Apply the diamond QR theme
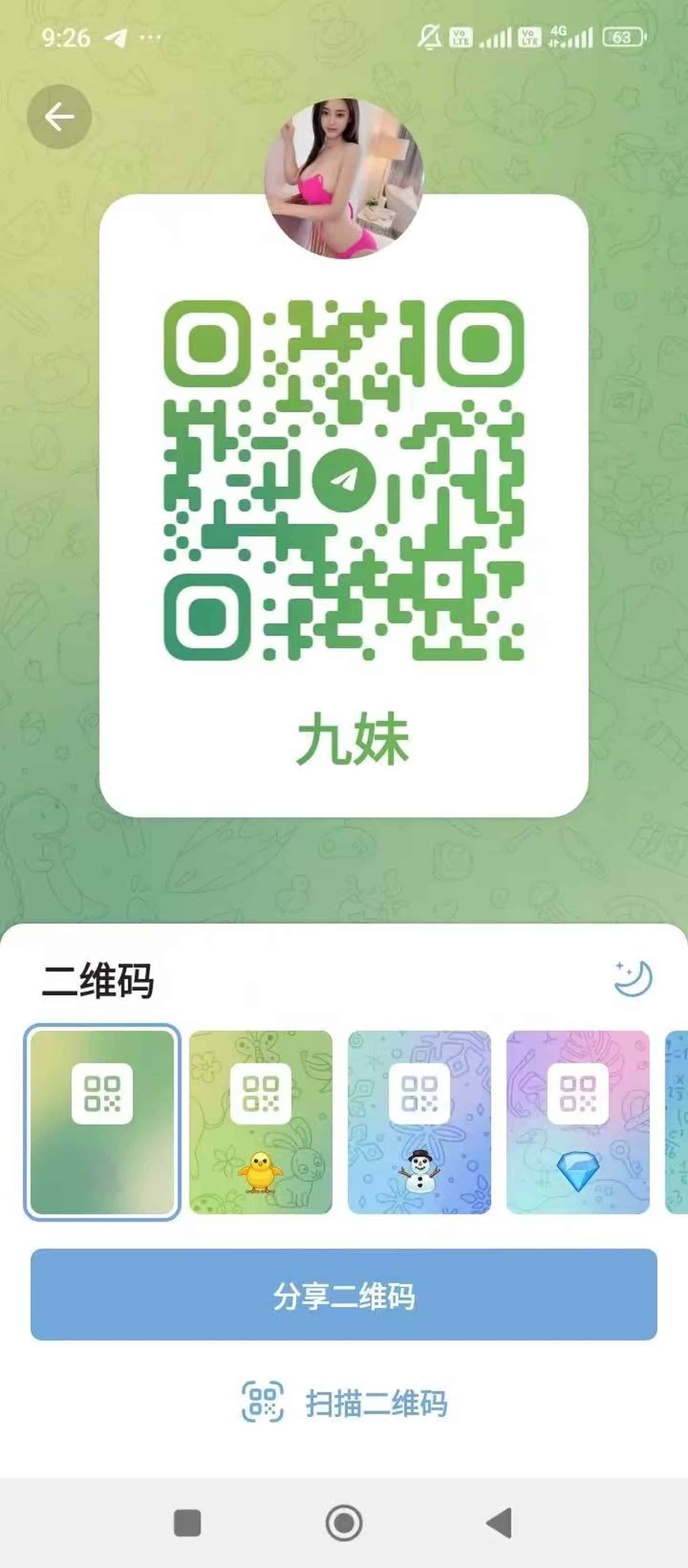The width and height of the screenshot is (688, 1568). [x=578, y=1122]
